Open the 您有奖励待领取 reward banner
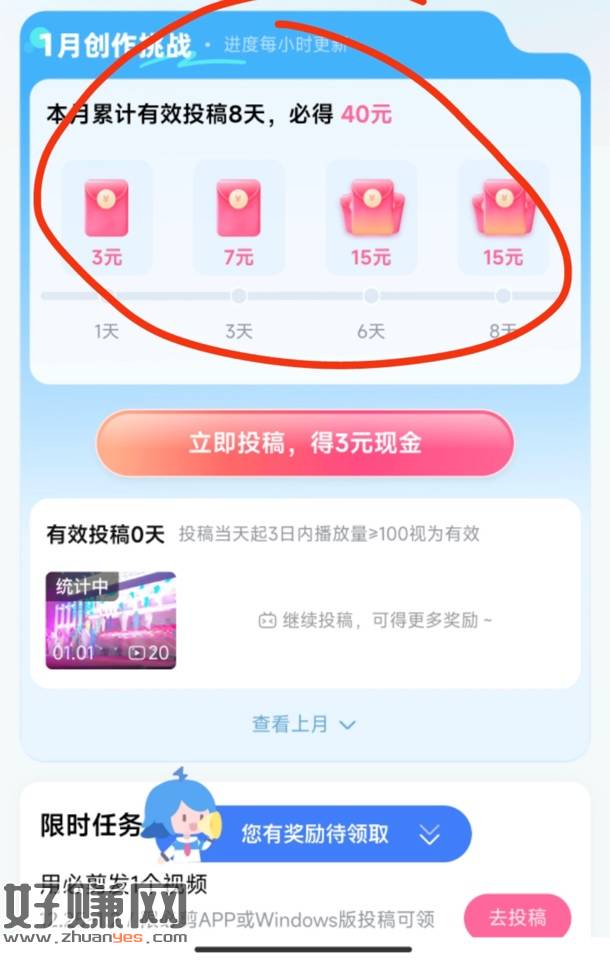 [330, 834]
